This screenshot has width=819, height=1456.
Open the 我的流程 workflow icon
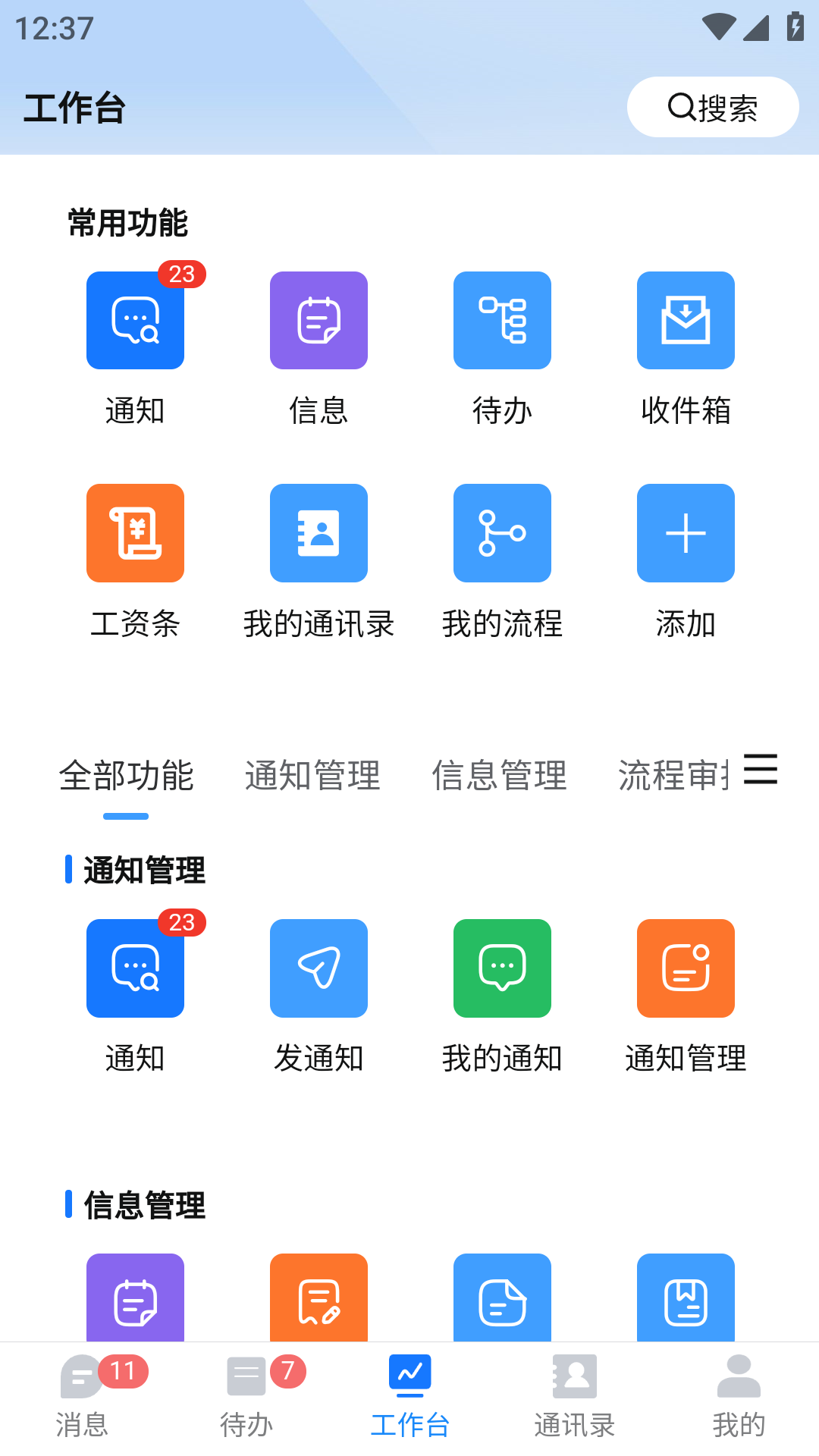502,532
